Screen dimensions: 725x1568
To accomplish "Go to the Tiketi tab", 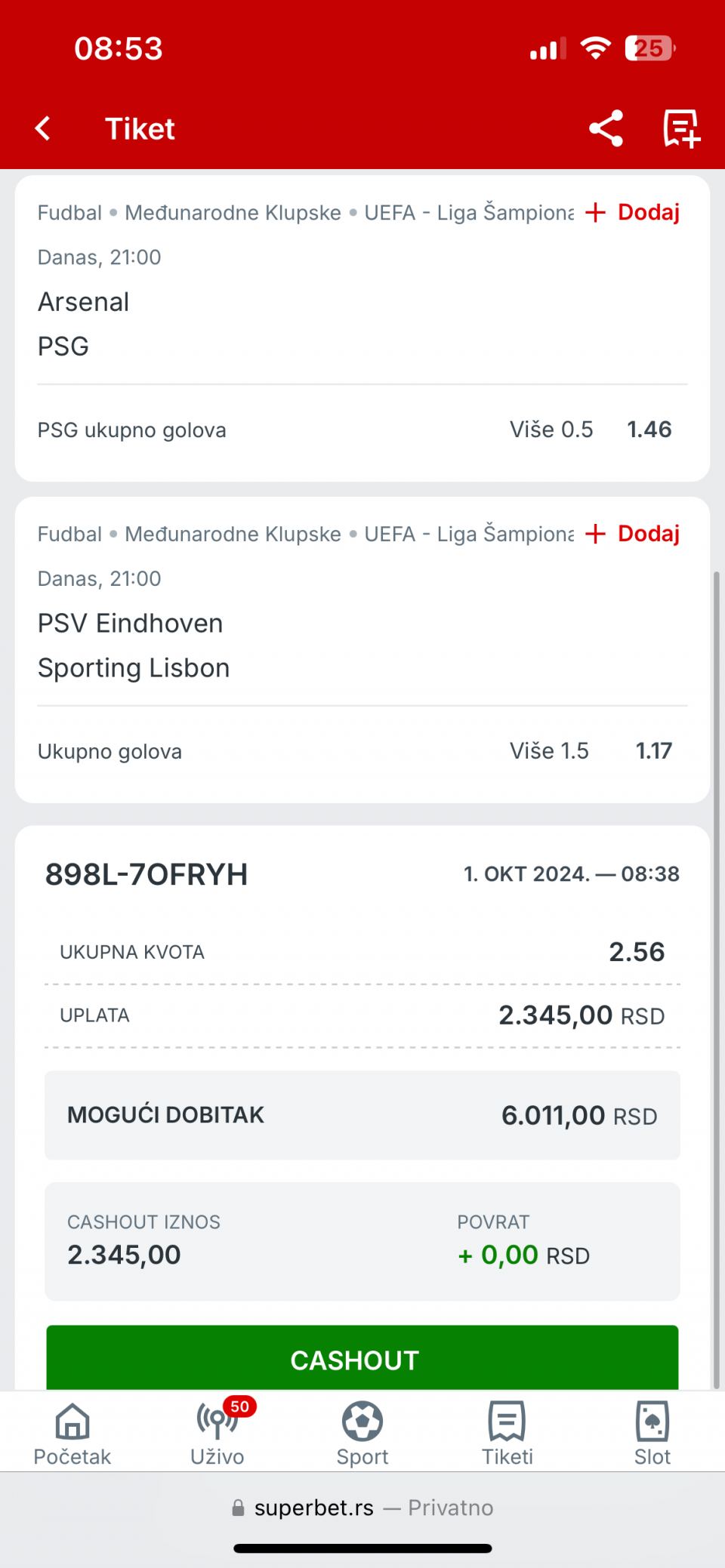I will coord(507,1434).
